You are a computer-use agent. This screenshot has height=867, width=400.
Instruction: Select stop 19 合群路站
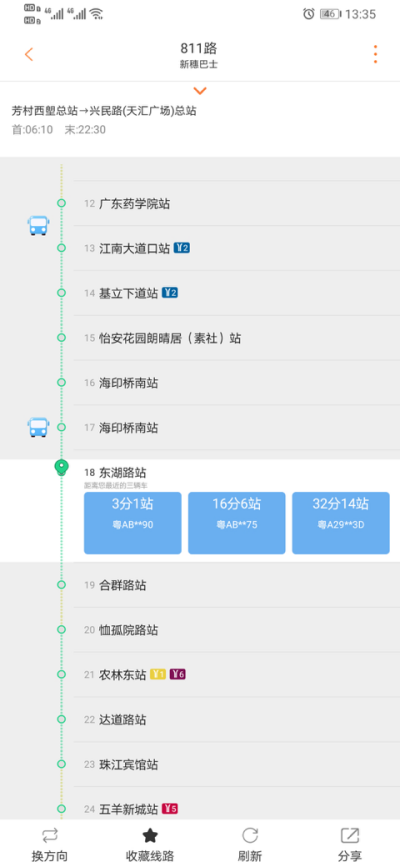(237, 585)
